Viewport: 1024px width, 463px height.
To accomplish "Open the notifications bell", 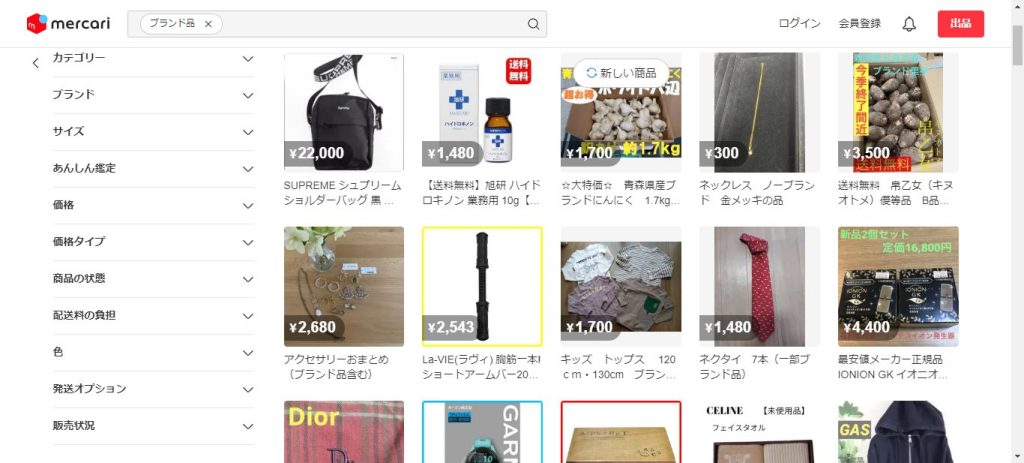I will (909, 24).
